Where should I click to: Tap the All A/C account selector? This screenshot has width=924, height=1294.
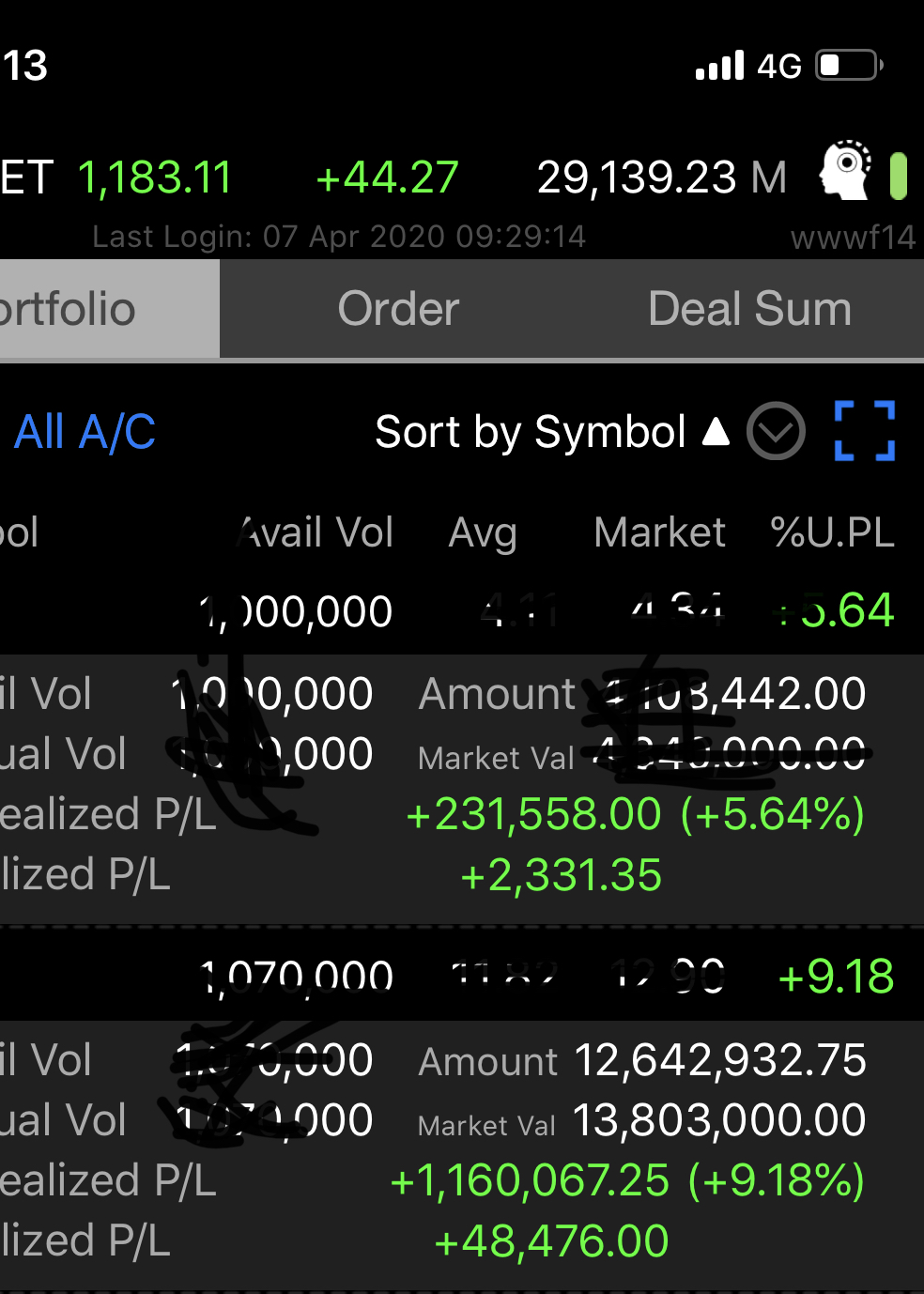click(x=85, y=432)
